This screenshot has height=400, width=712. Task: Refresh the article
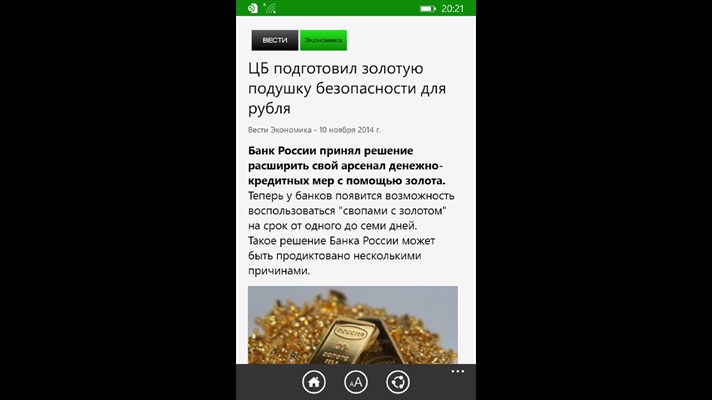(398, 382)
